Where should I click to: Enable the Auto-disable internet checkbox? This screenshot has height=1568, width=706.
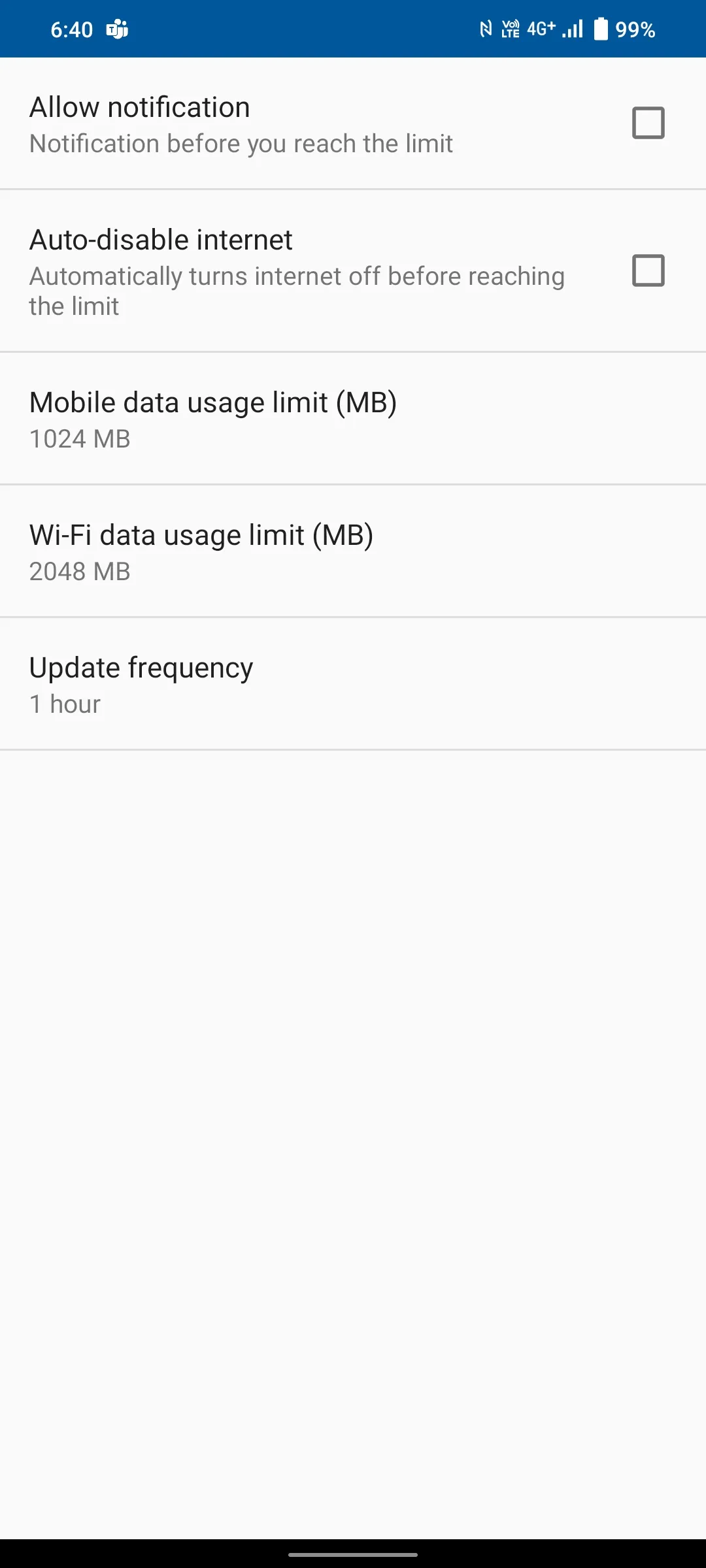[648, 271]
